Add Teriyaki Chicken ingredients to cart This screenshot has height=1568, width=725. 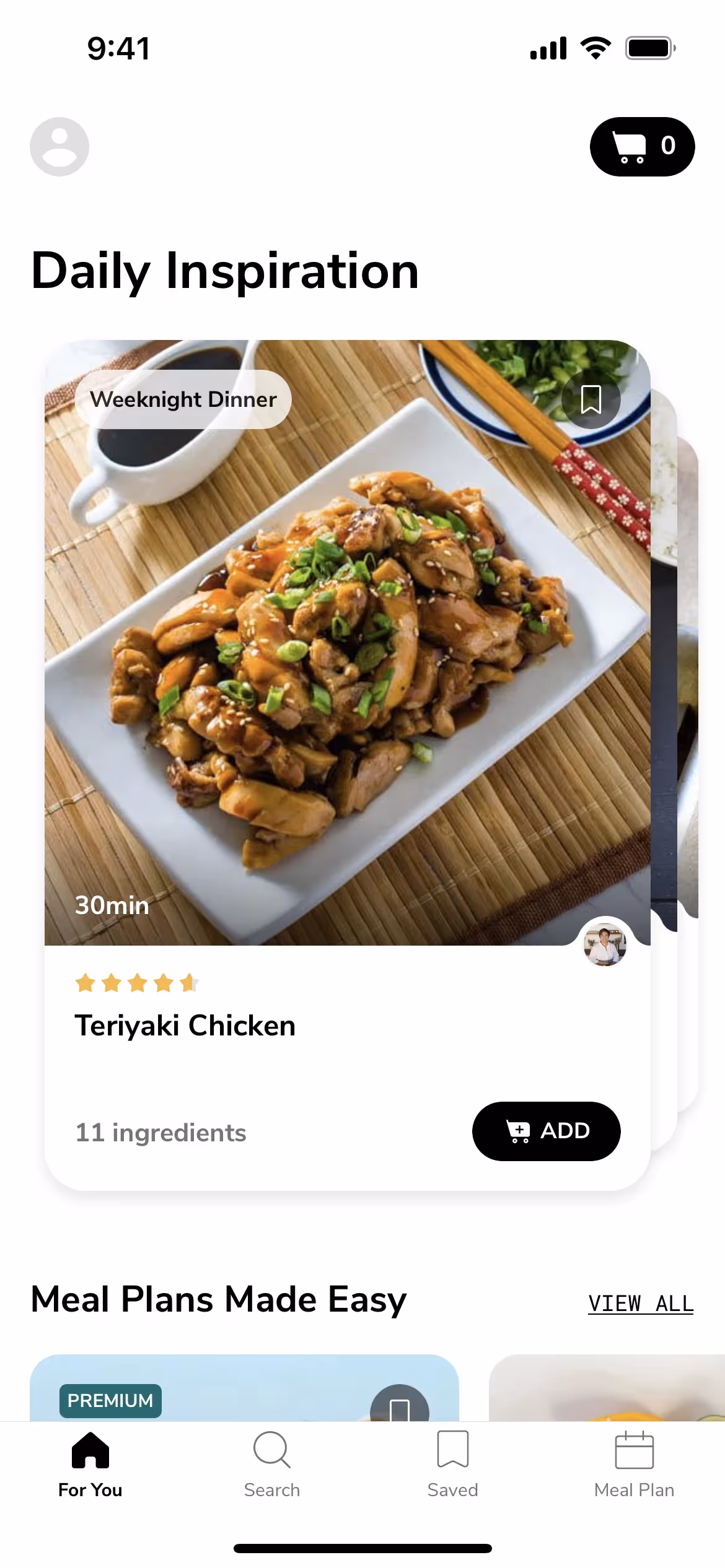click(546, 1131)
